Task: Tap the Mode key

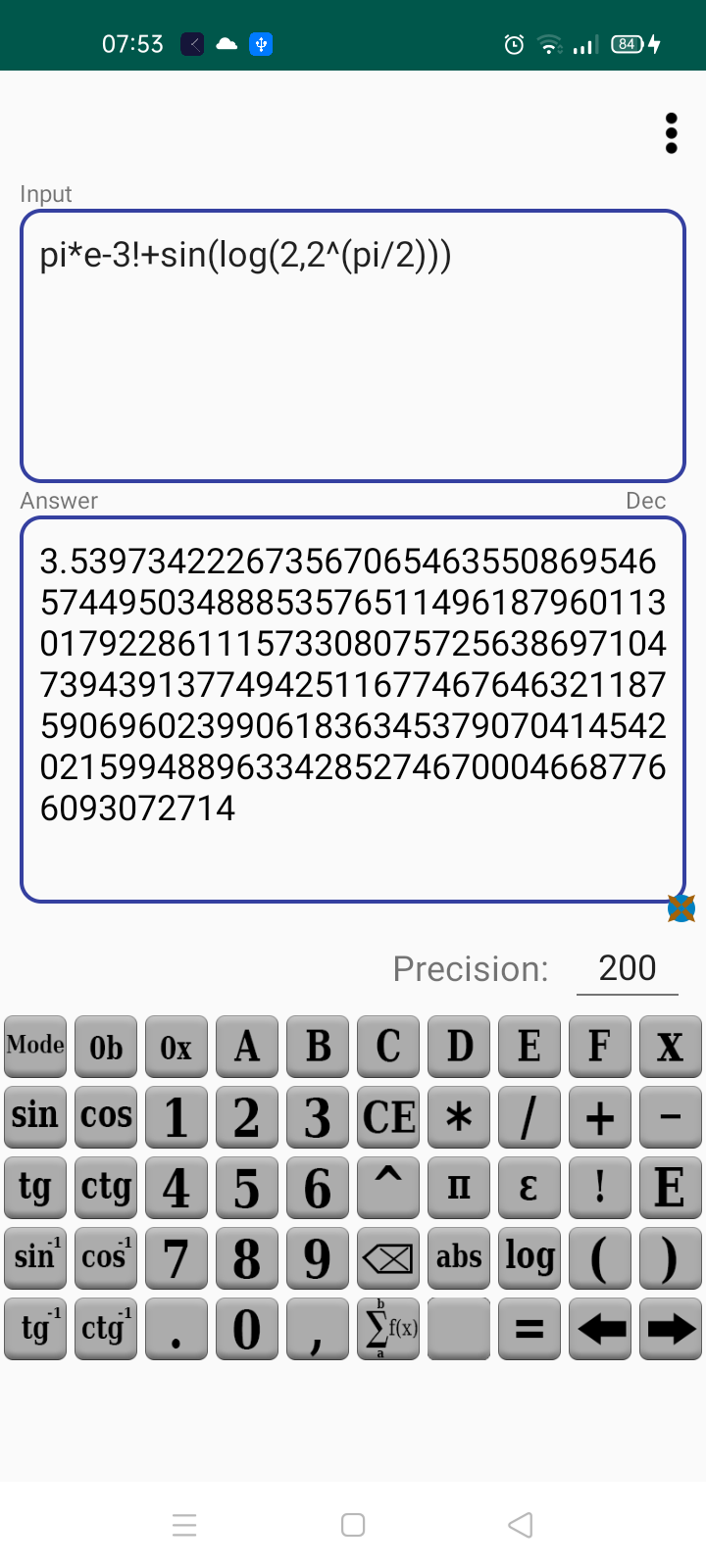Action: (x=35, y=1047)
